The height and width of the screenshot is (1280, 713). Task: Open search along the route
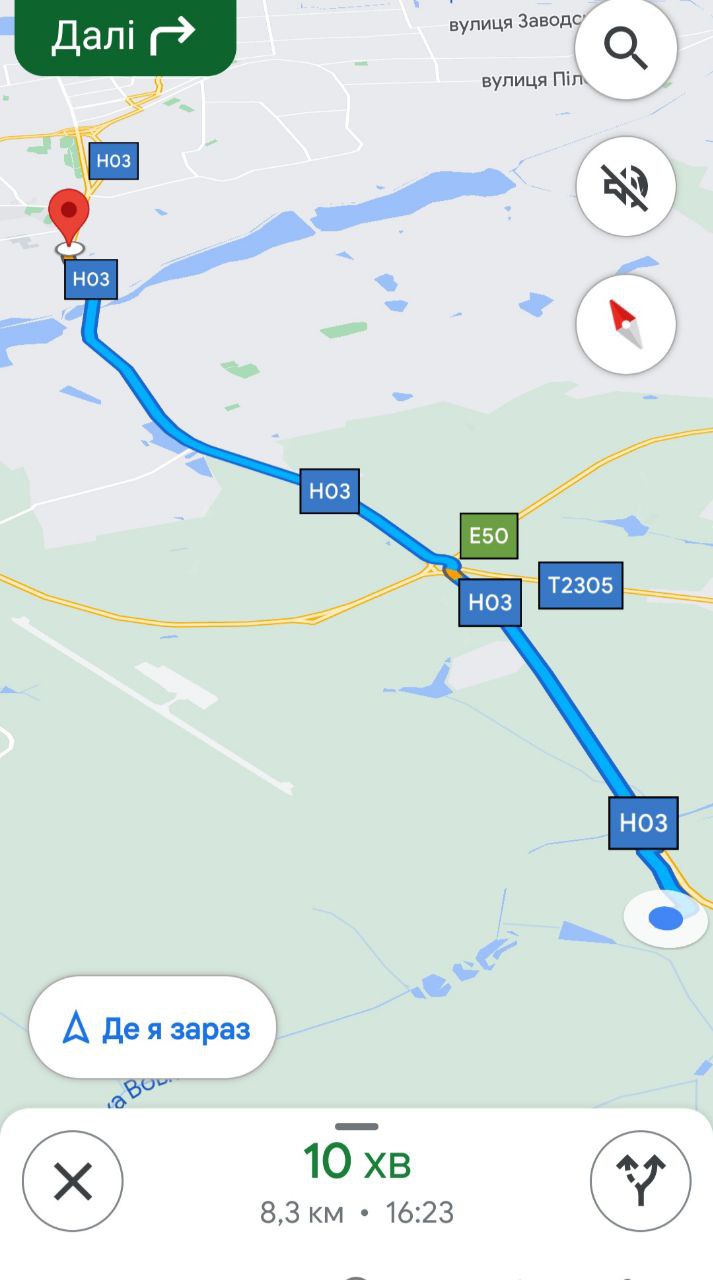[x=626, y=48]
